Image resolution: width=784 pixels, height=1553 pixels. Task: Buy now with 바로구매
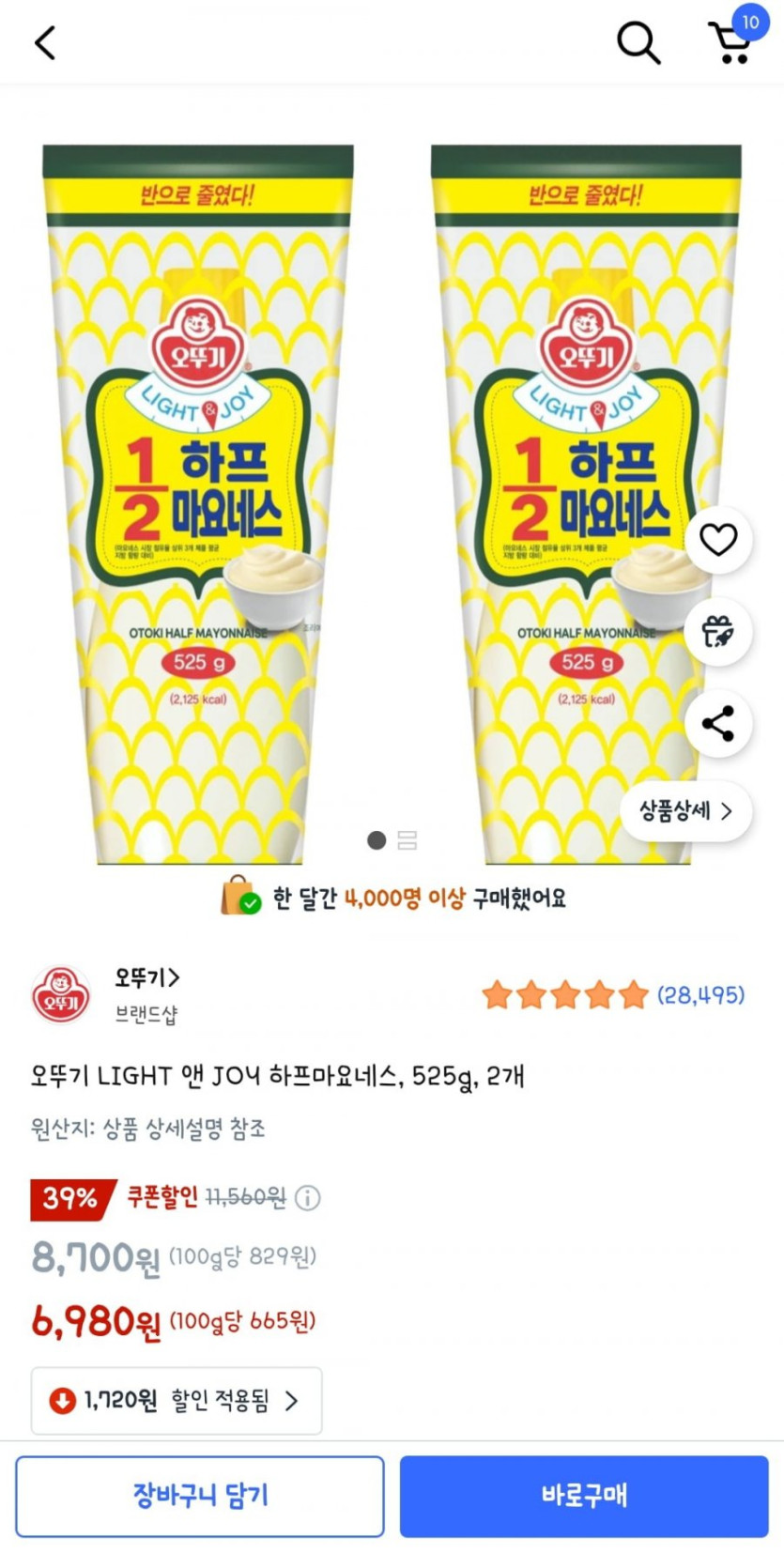point(584,1496)
